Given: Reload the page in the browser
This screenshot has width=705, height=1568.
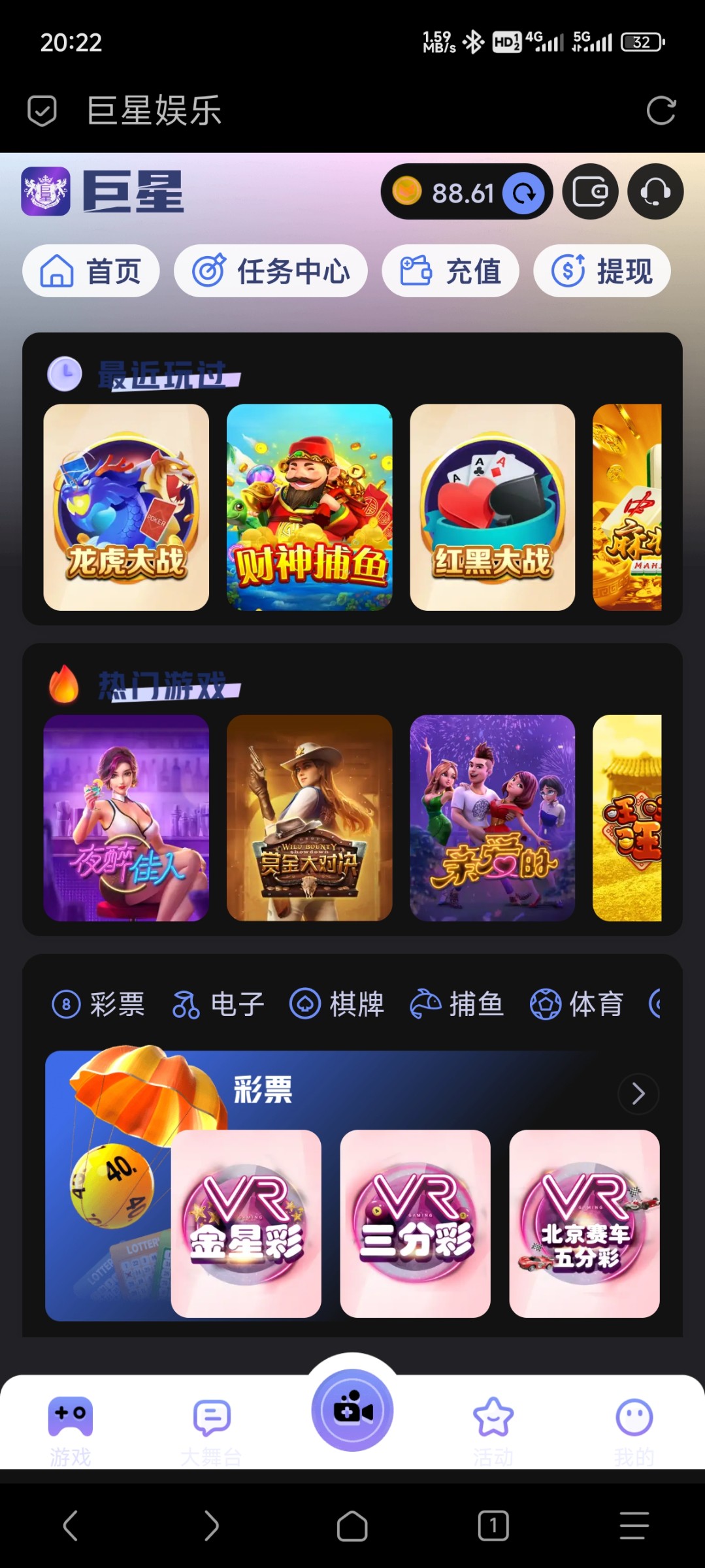Looking at the screenshot, I should coord(661,110).
